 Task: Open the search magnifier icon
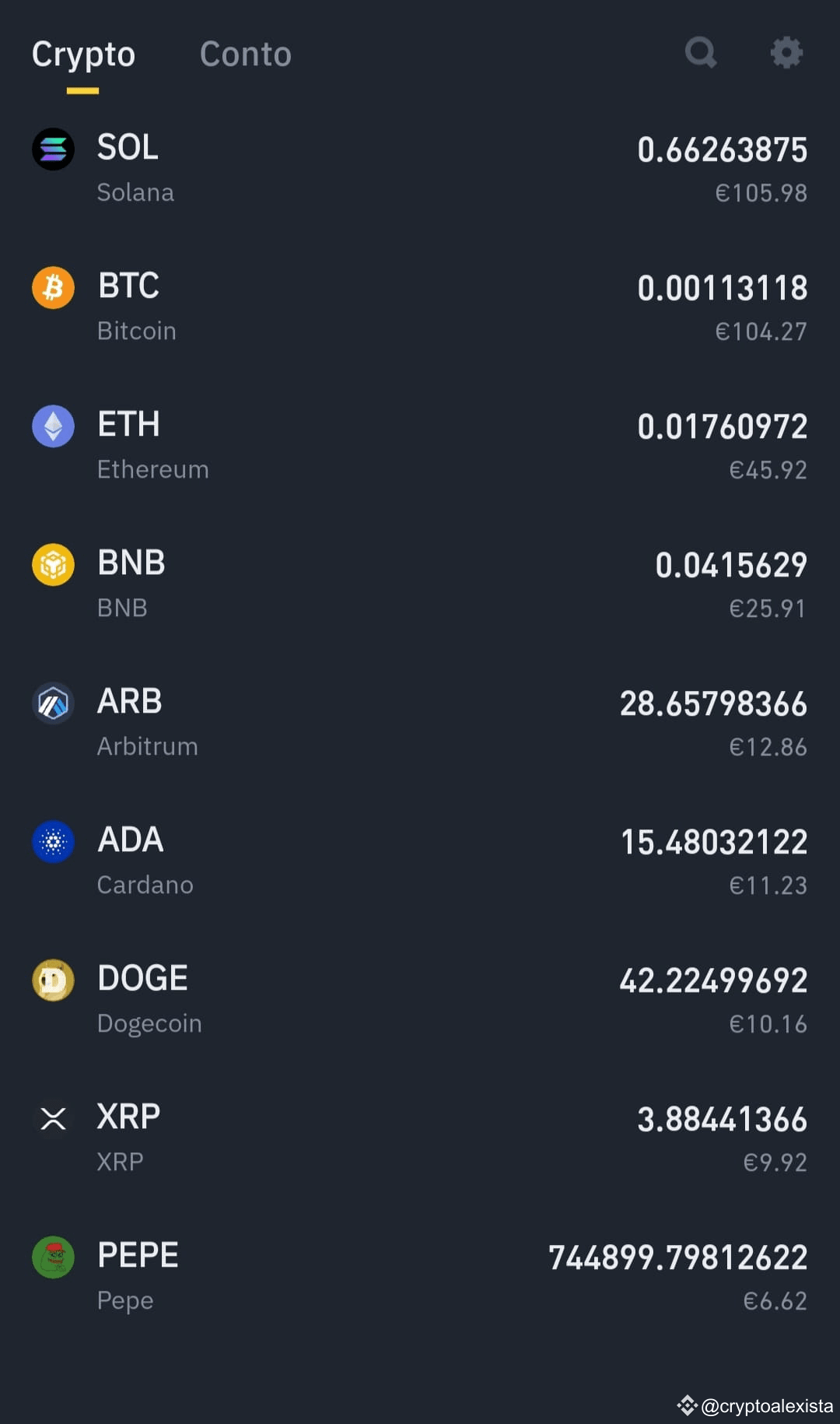701,53
